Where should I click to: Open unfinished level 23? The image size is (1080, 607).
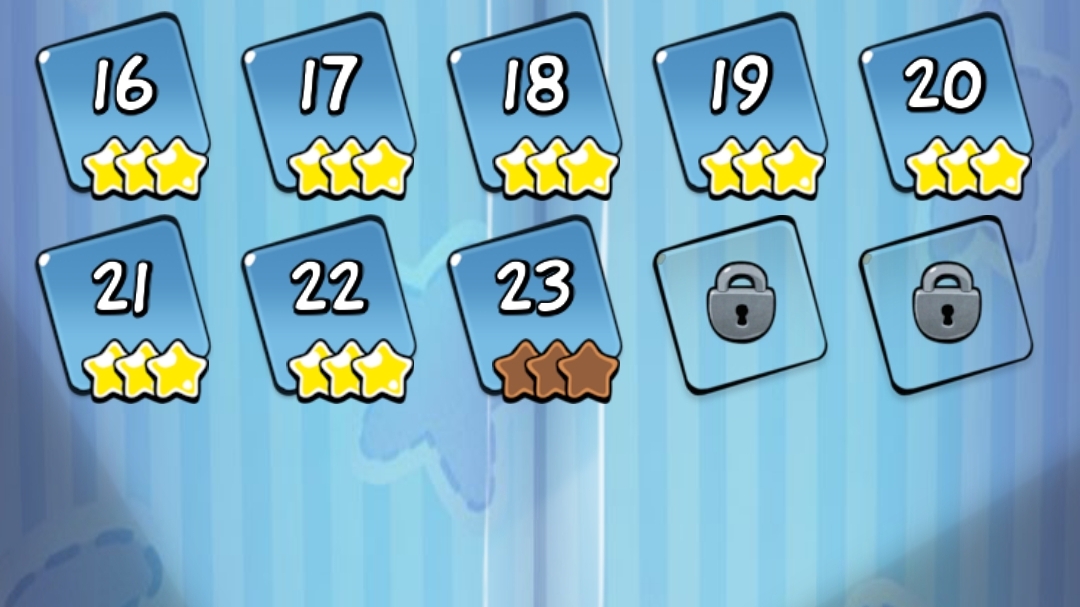(535, 310)
